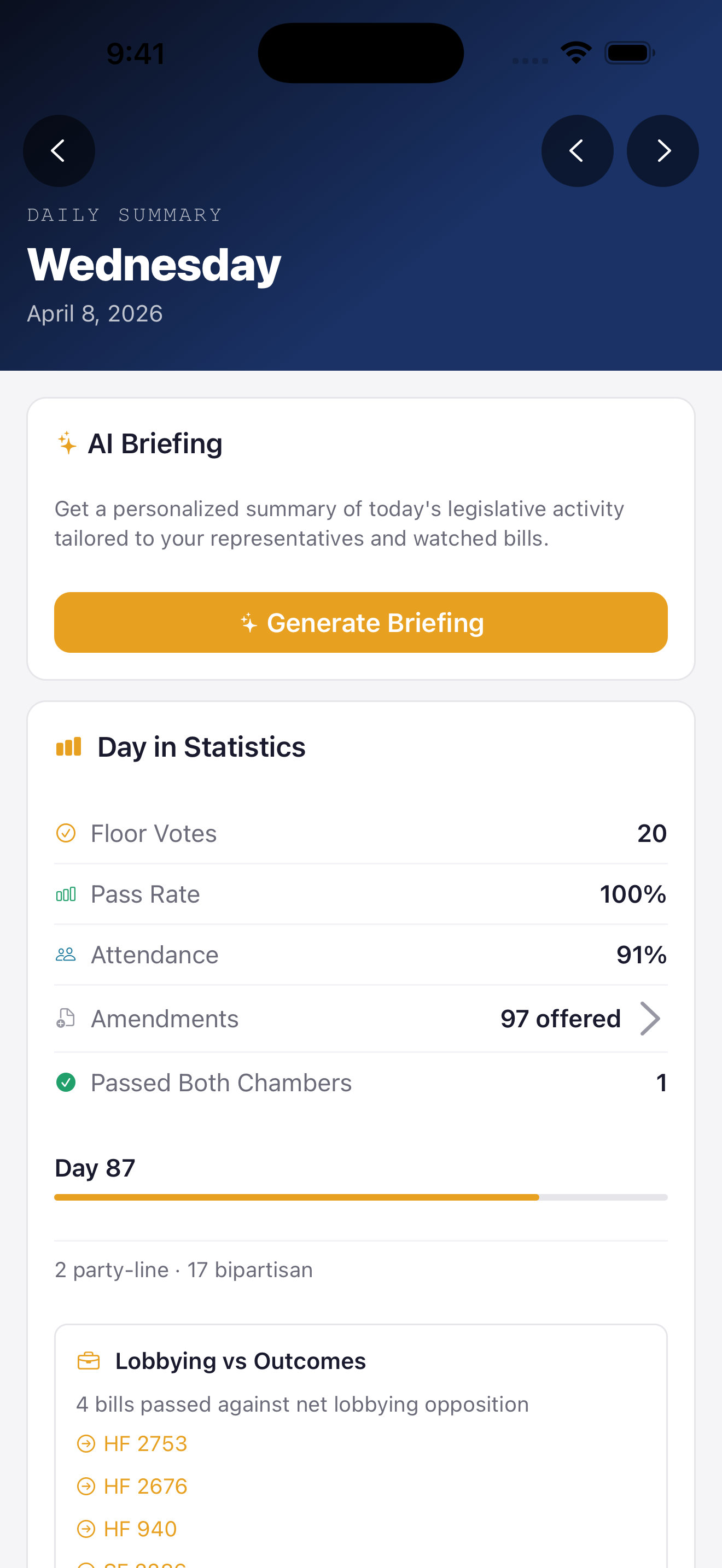
Task: Open the HF 2676 bill link
Action: pyautogui.click(x=145, y=1486)
